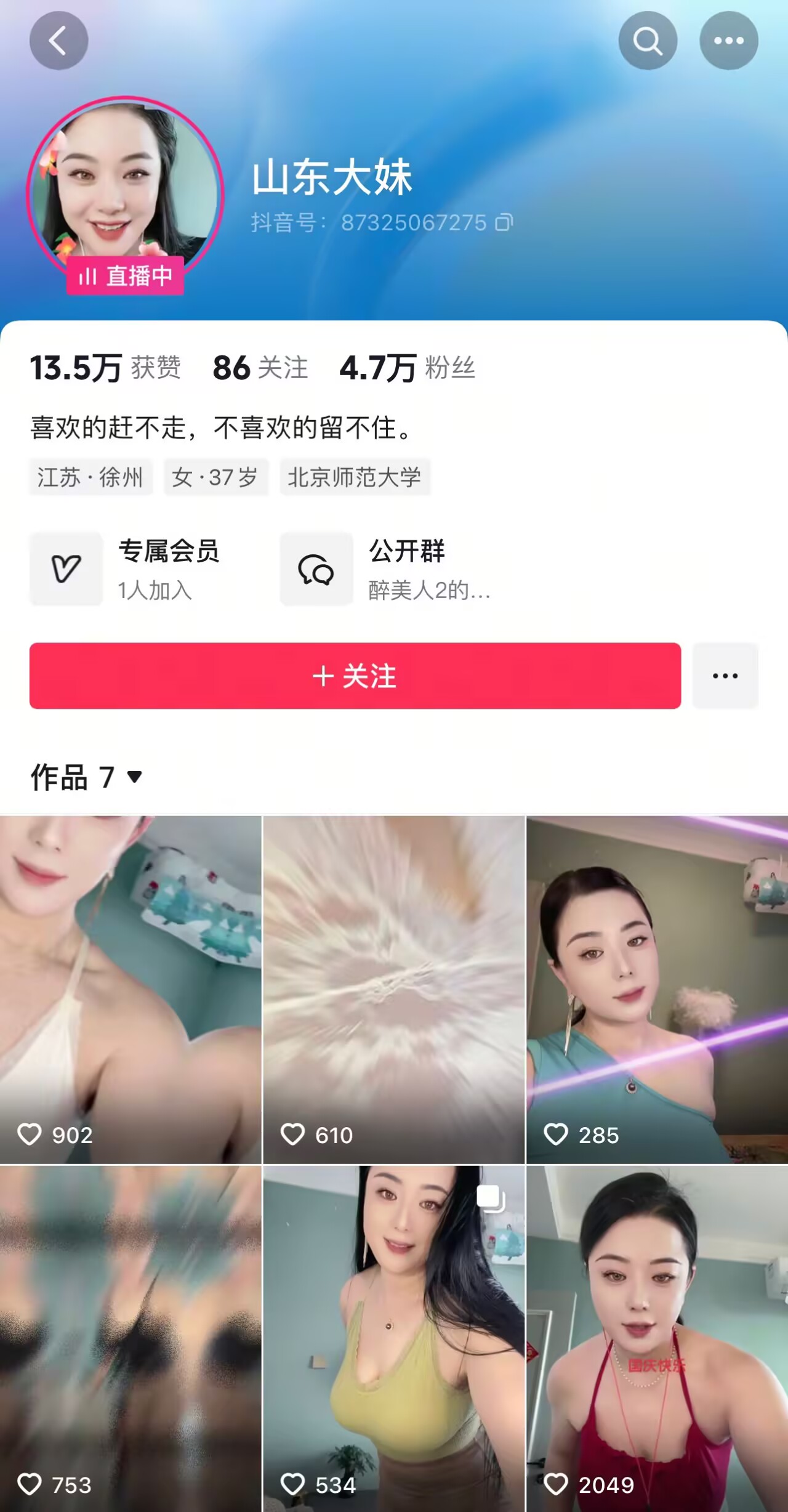Image resolution: width=788 pixels, height=1512 pixels.
Task: Follow this user with the red 关注 button
Action: click(x=355, y=676)
